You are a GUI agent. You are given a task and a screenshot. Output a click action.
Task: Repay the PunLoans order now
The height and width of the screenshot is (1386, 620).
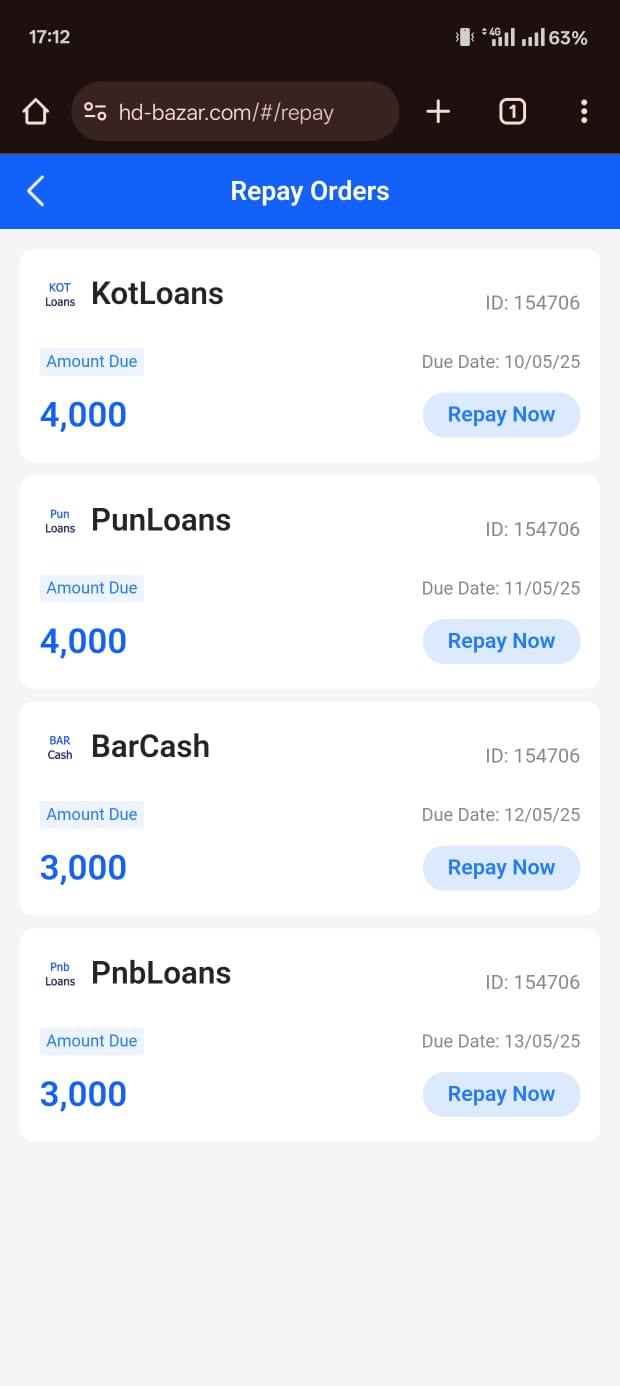tap(501, 641)
